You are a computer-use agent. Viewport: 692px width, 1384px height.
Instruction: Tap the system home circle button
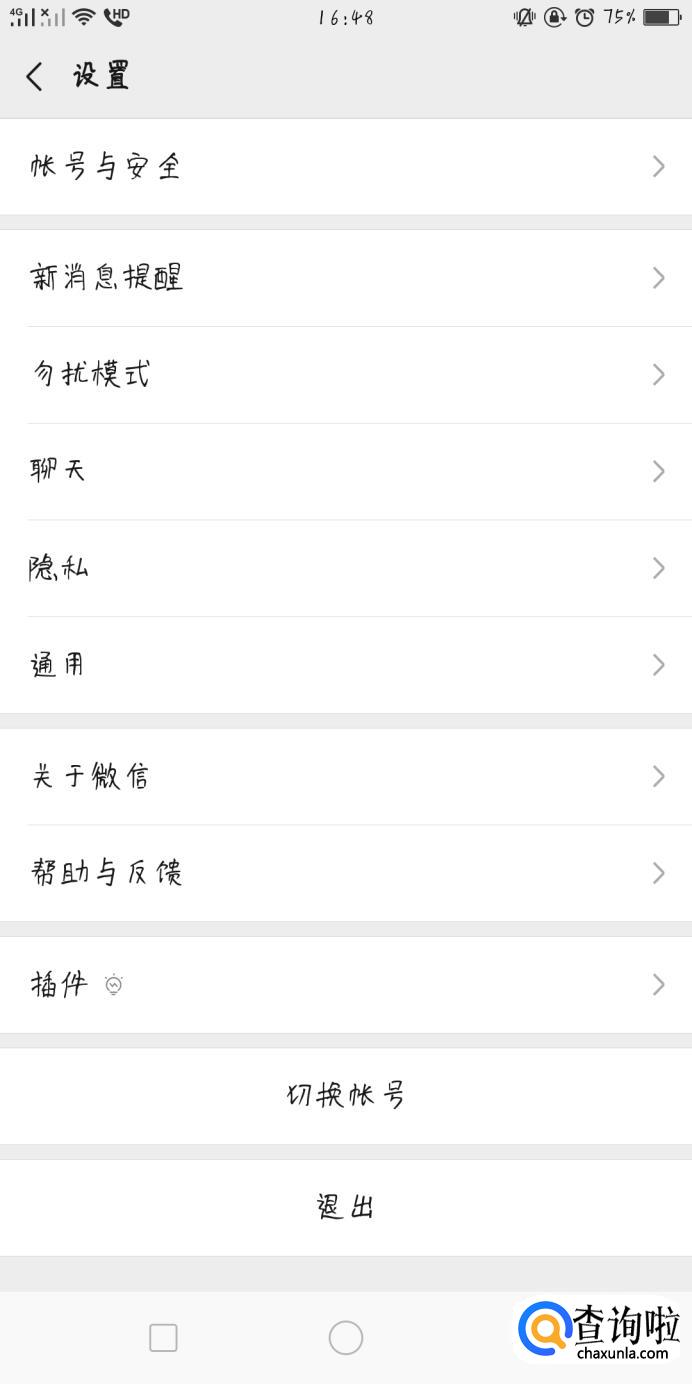click(x=346, y=1337)
